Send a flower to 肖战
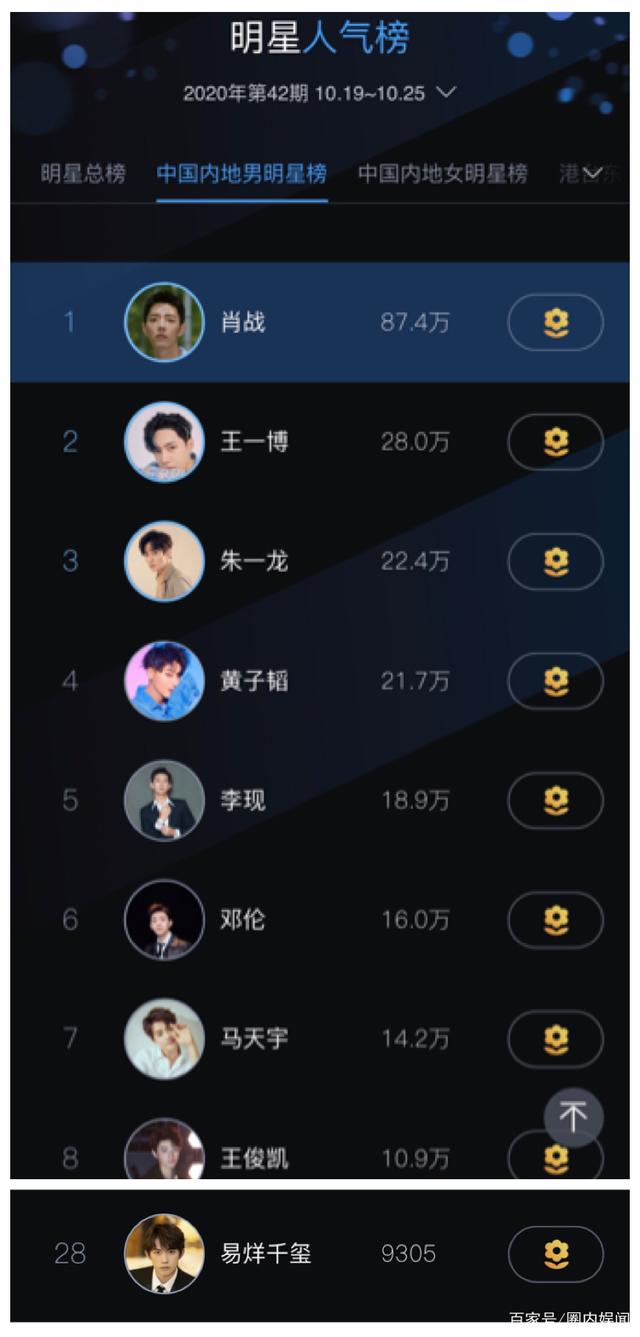 click(x=555, y=322)
